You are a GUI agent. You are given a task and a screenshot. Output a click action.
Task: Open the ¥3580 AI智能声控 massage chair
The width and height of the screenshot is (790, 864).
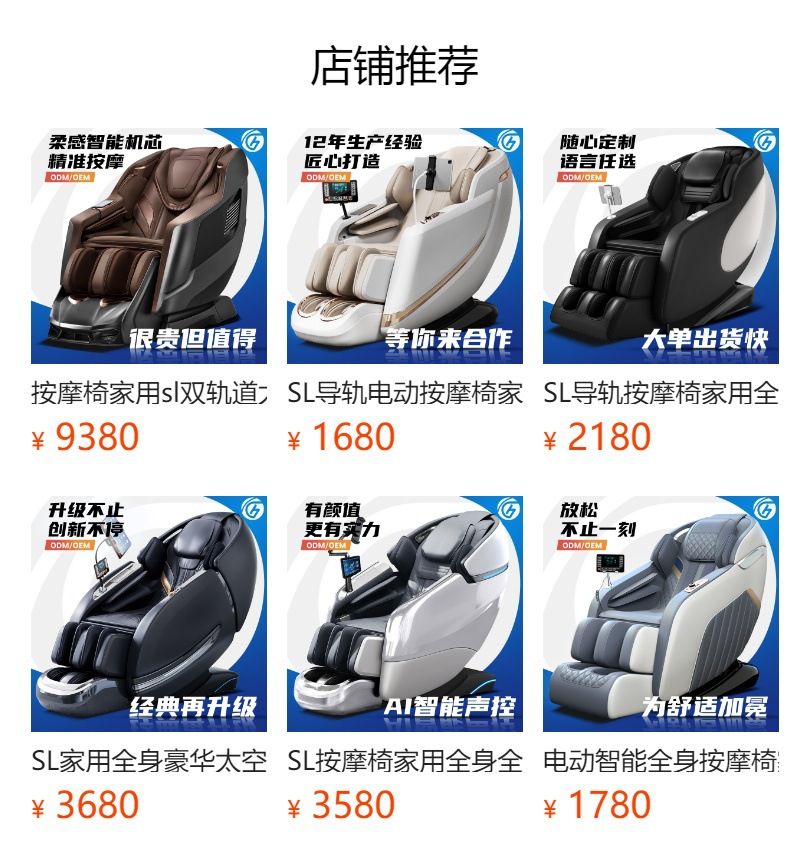coord(405,614)
